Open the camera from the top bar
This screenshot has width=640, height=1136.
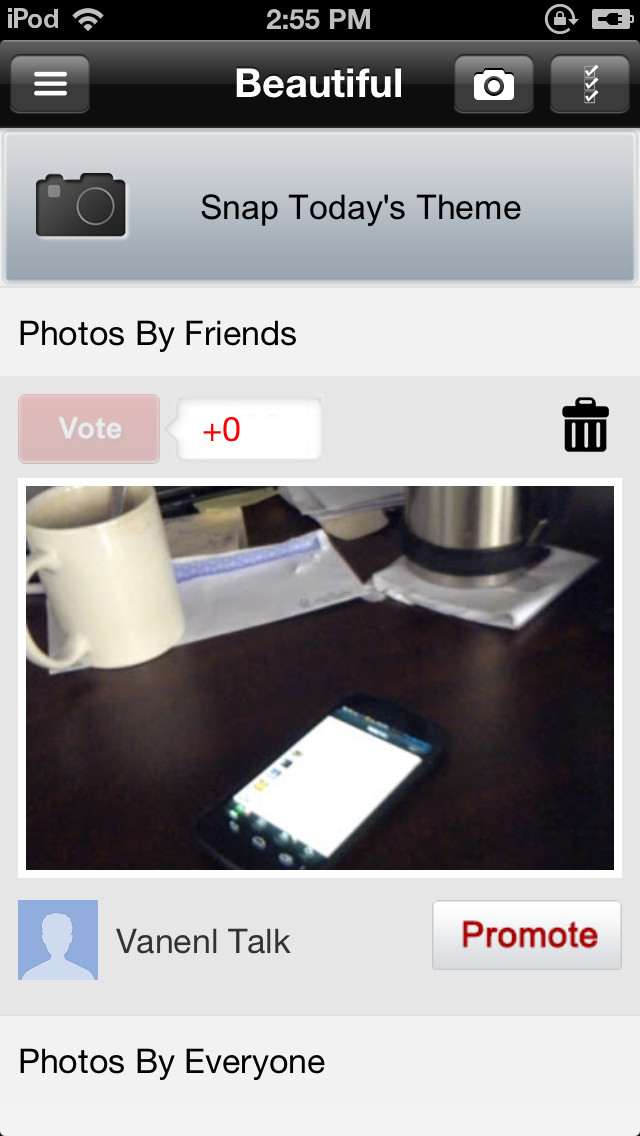(x=494, y=84)
